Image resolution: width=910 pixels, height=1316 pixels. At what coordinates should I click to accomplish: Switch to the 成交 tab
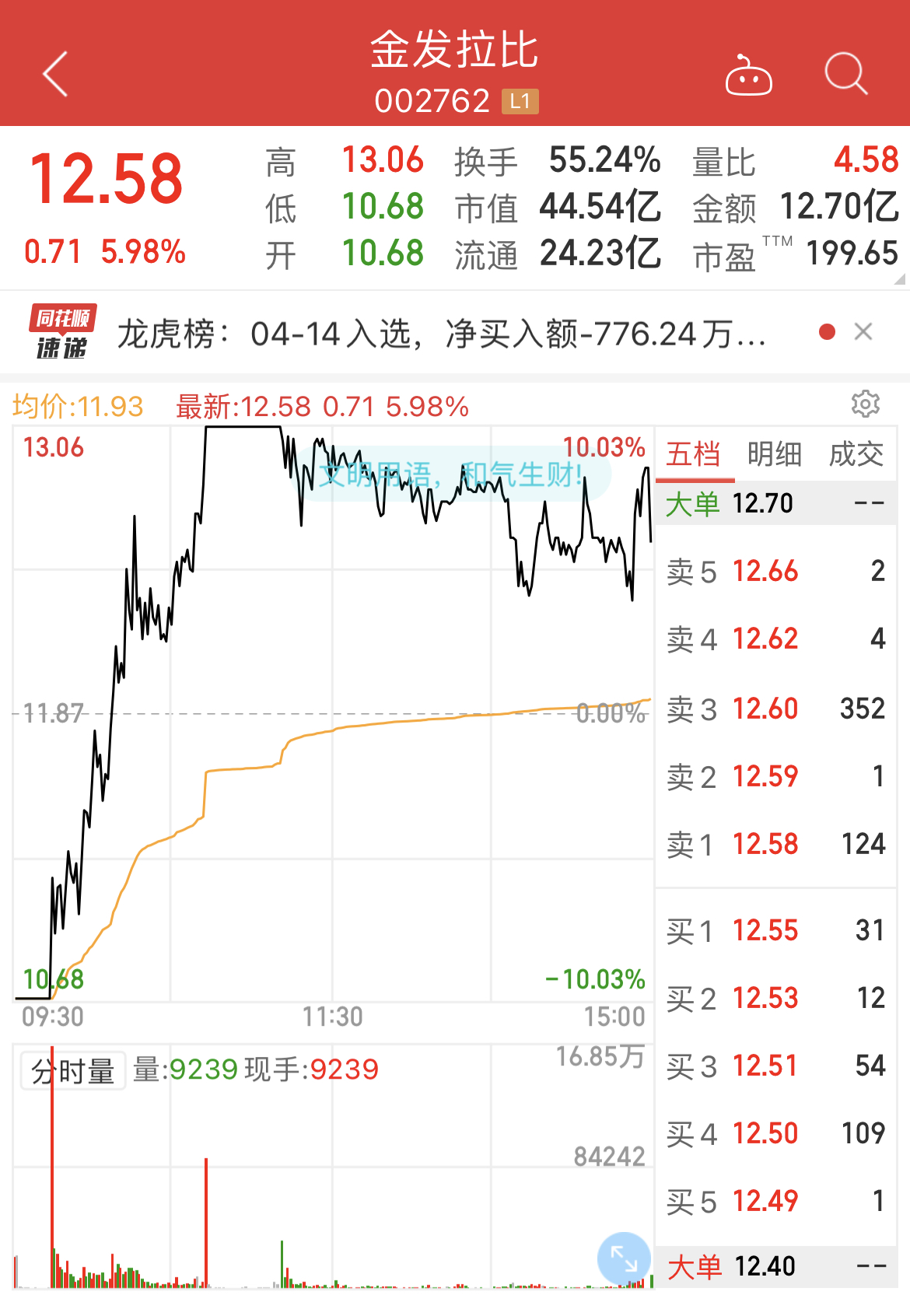click(x=856, y=454)
